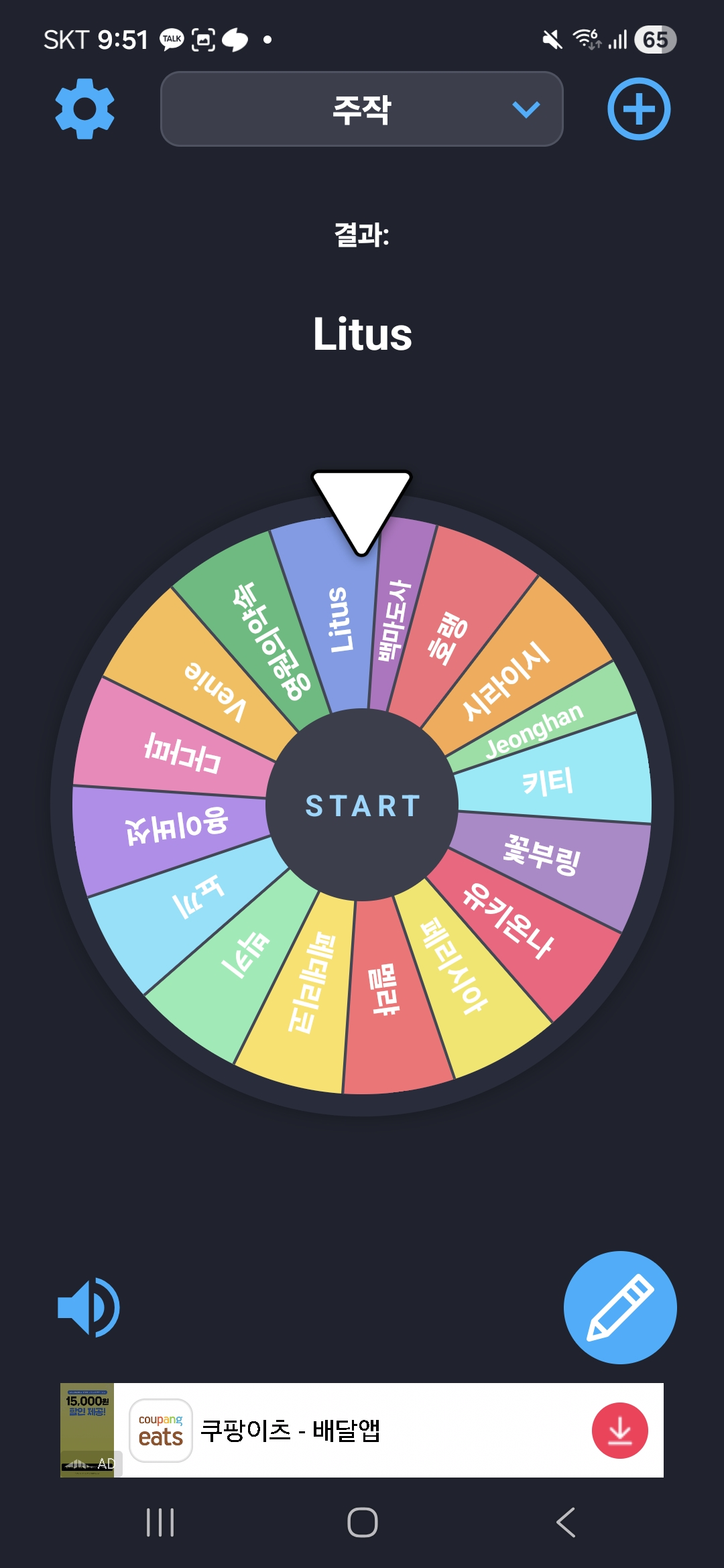724x1568 pixels.
Task: Mute the sound with speaker icon
Action: pos(88,1307)
